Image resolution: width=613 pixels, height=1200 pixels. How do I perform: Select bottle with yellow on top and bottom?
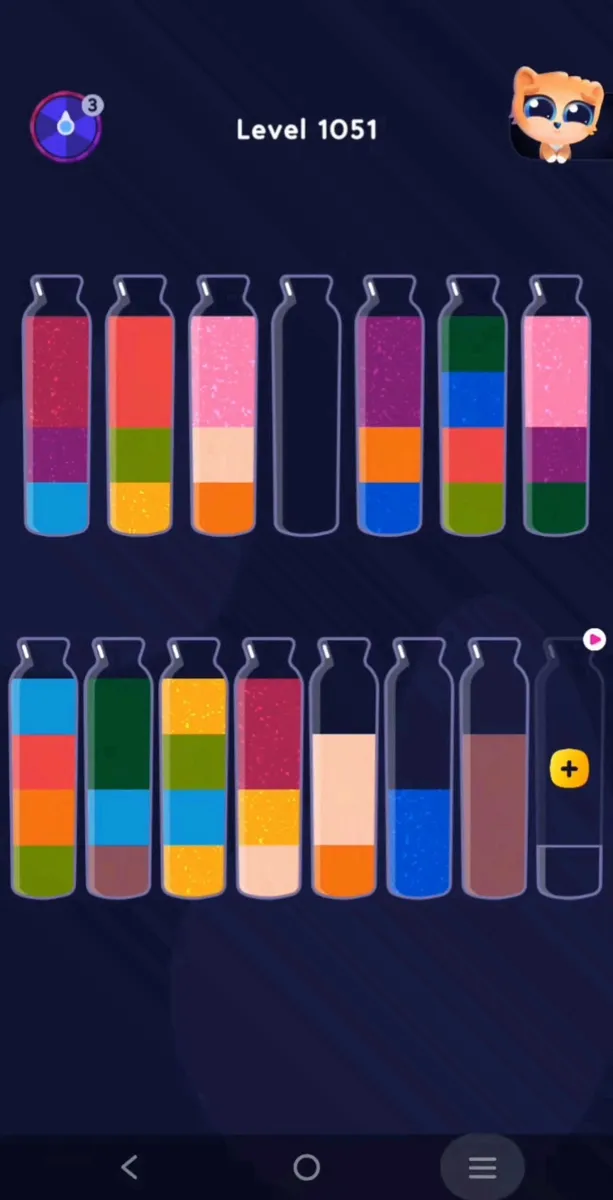(x=194, y=768)
